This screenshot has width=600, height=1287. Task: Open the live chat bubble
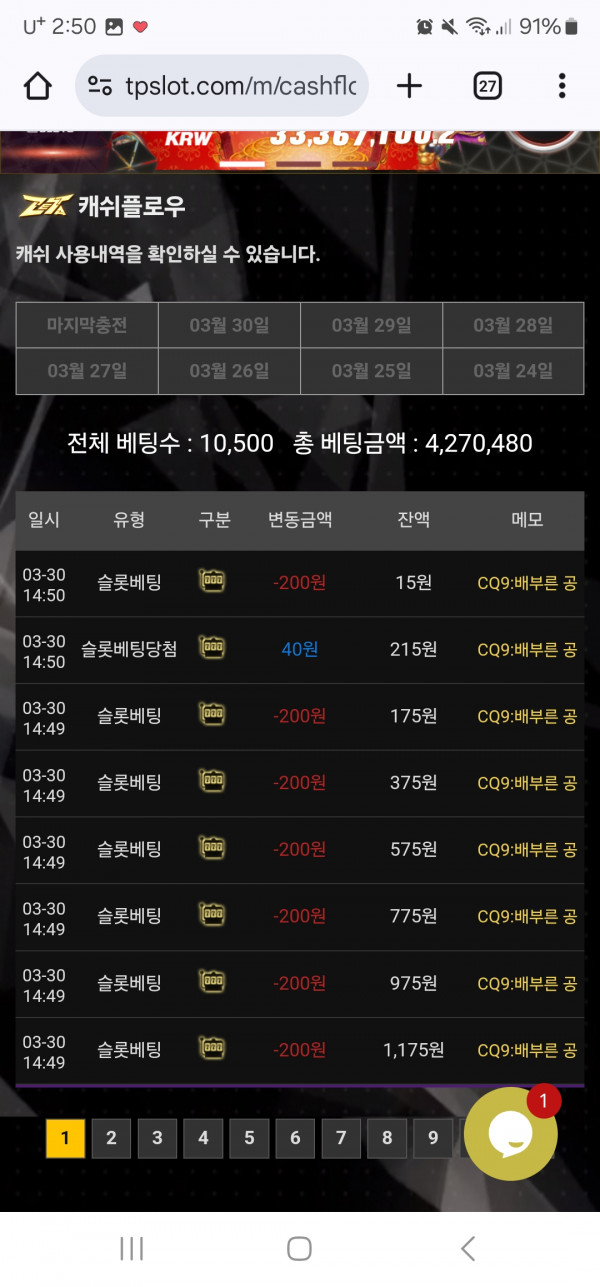(x=510, y=1134)
